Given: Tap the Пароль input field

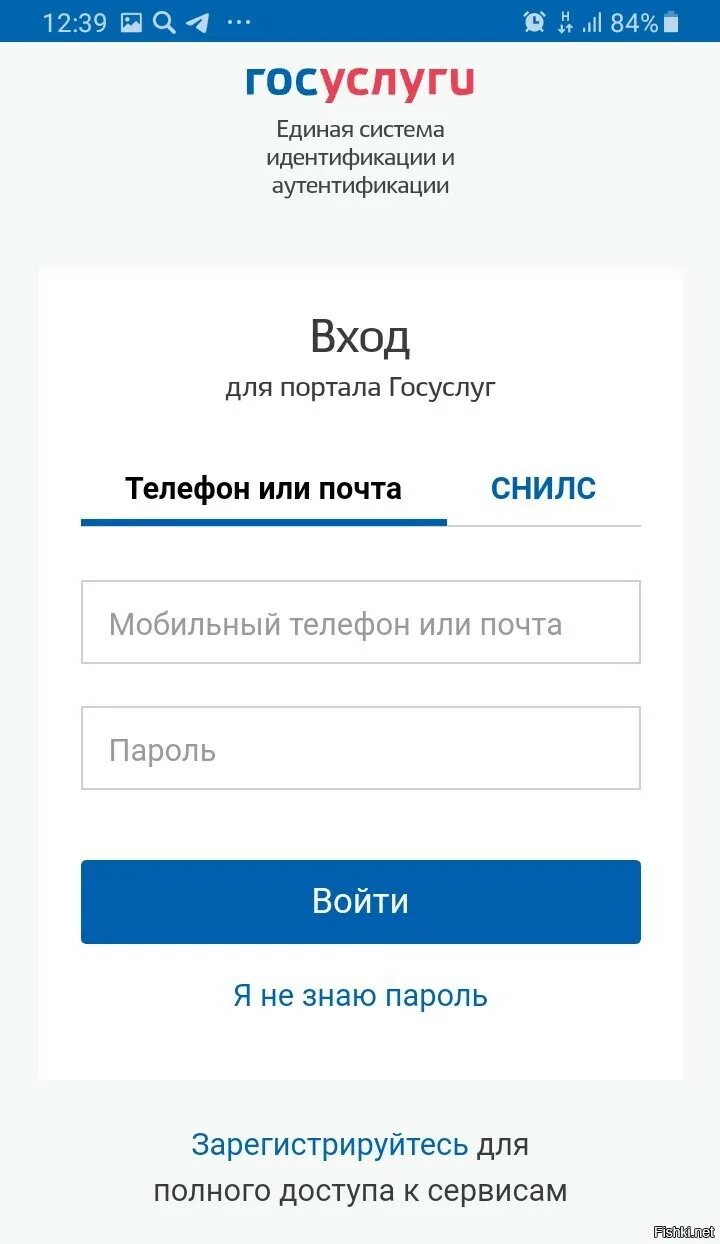Looking at the screenshot, I should tap(360, 748).
